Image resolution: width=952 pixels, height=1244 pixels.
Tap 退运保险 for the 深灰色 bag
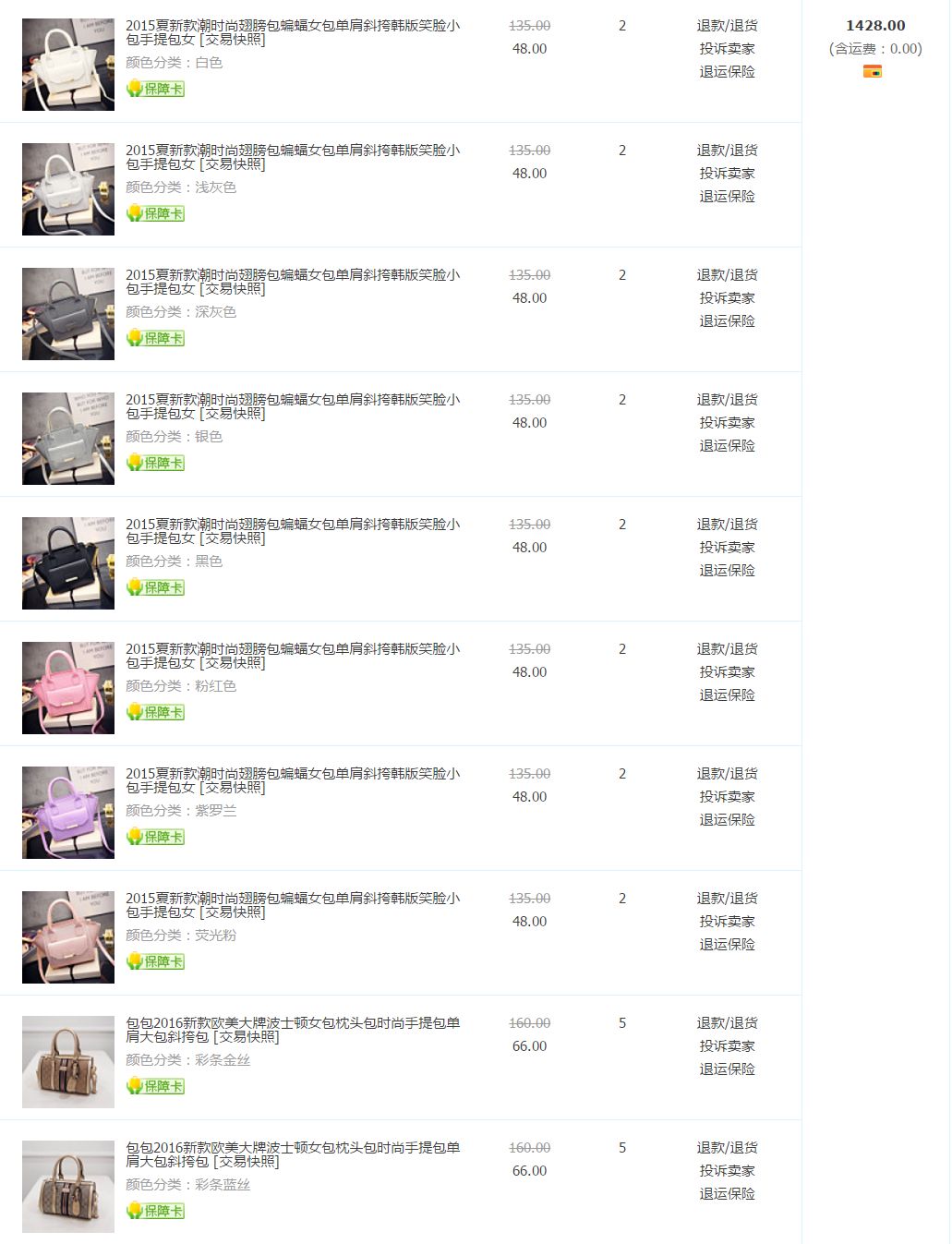pos(727,321)
